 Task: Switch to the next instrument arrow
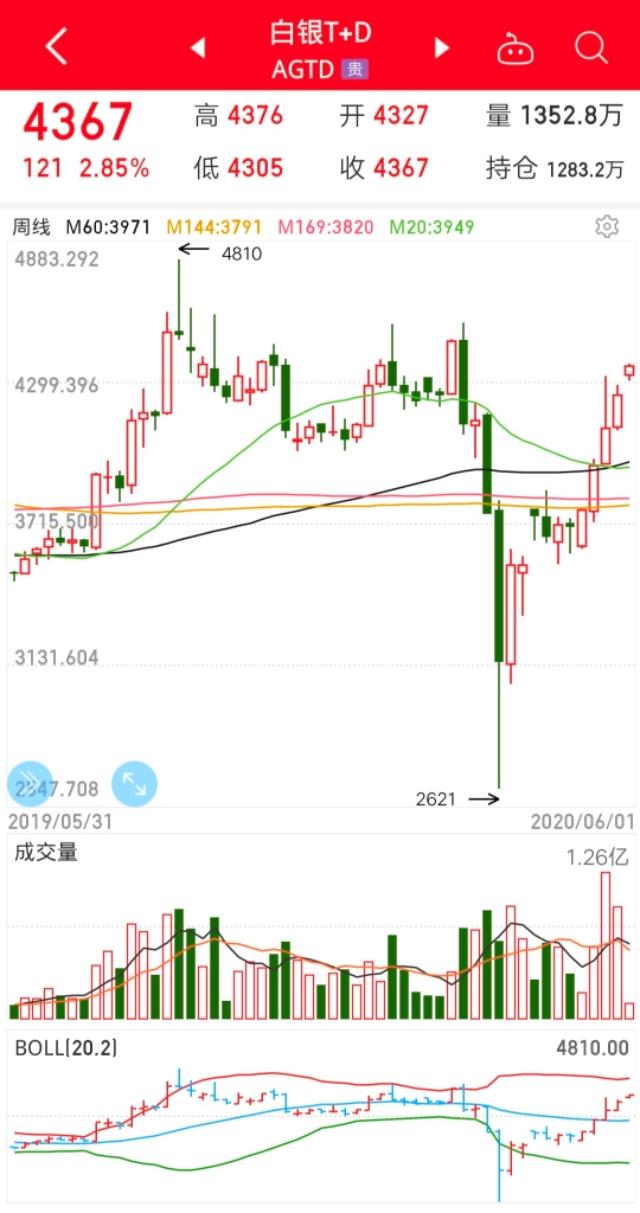[441, 47]
